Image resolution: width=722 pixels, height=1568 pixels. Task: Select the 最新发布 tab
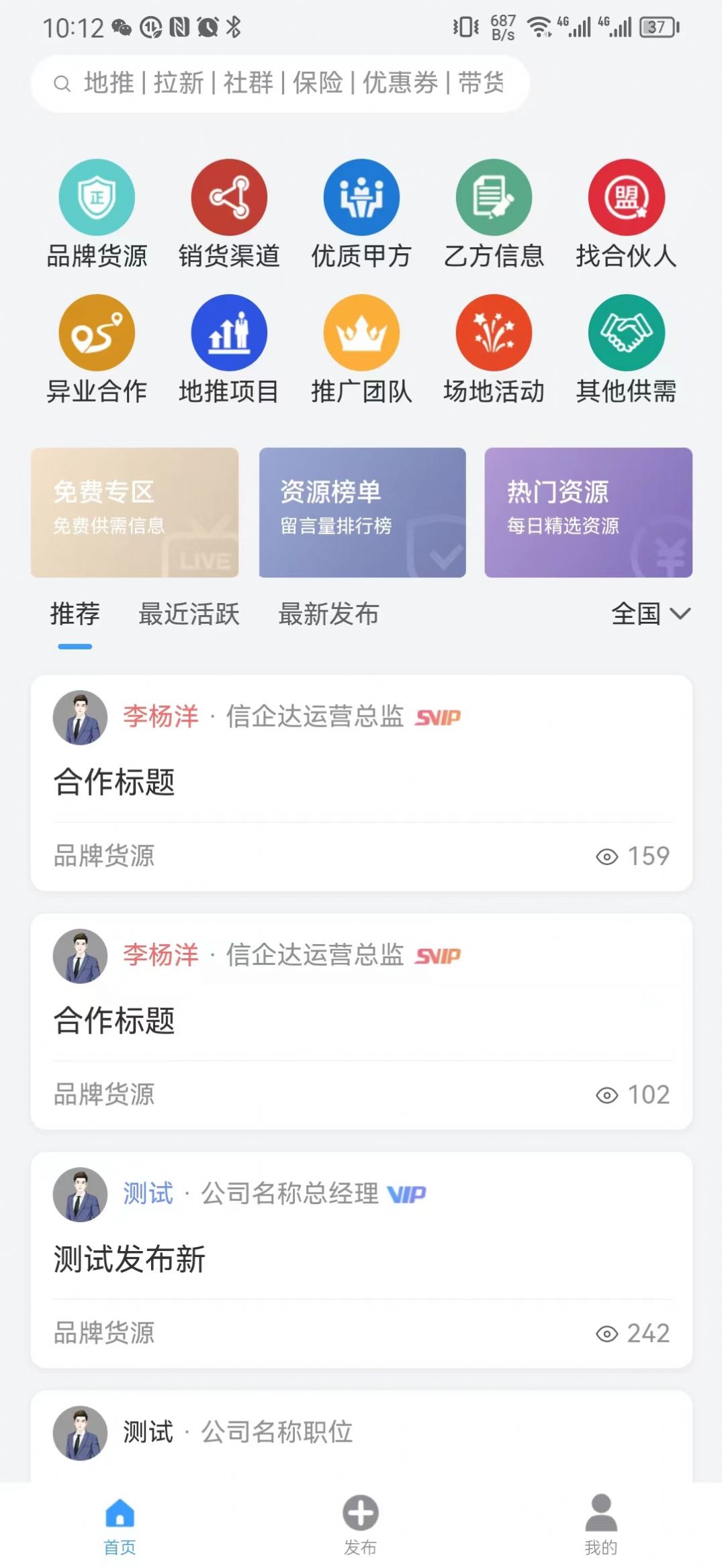tap(329, 613)
